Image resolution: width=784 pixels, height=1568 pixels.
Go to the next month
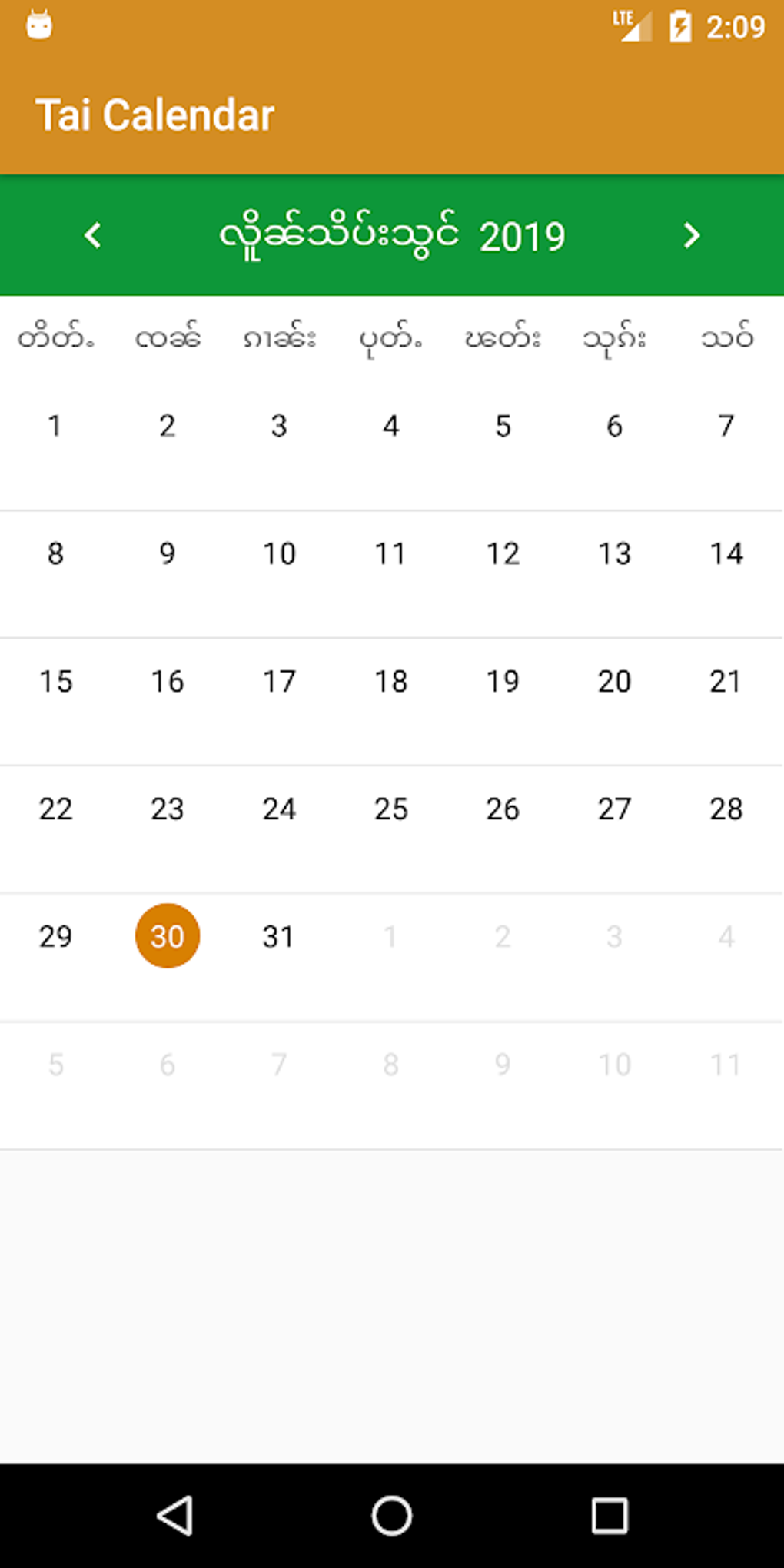tap(691, 235)
